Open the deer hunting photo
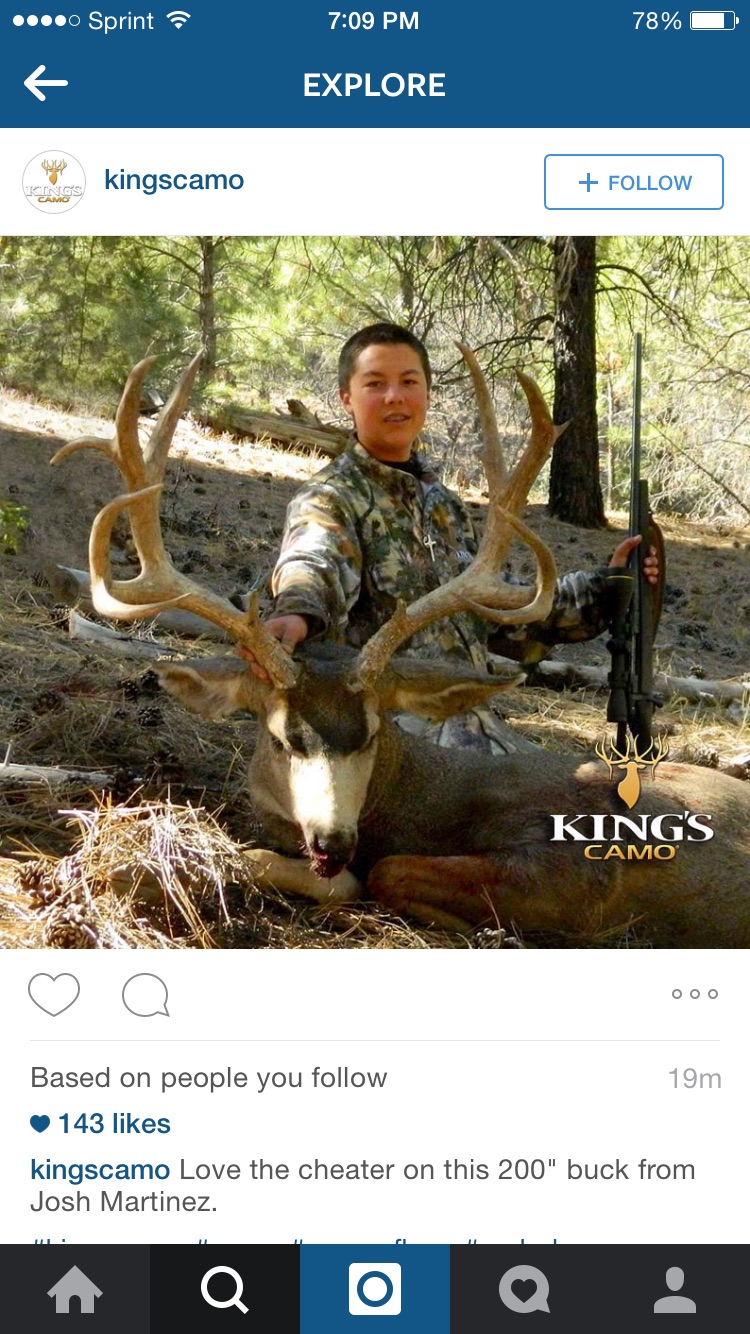 (375, 592)
